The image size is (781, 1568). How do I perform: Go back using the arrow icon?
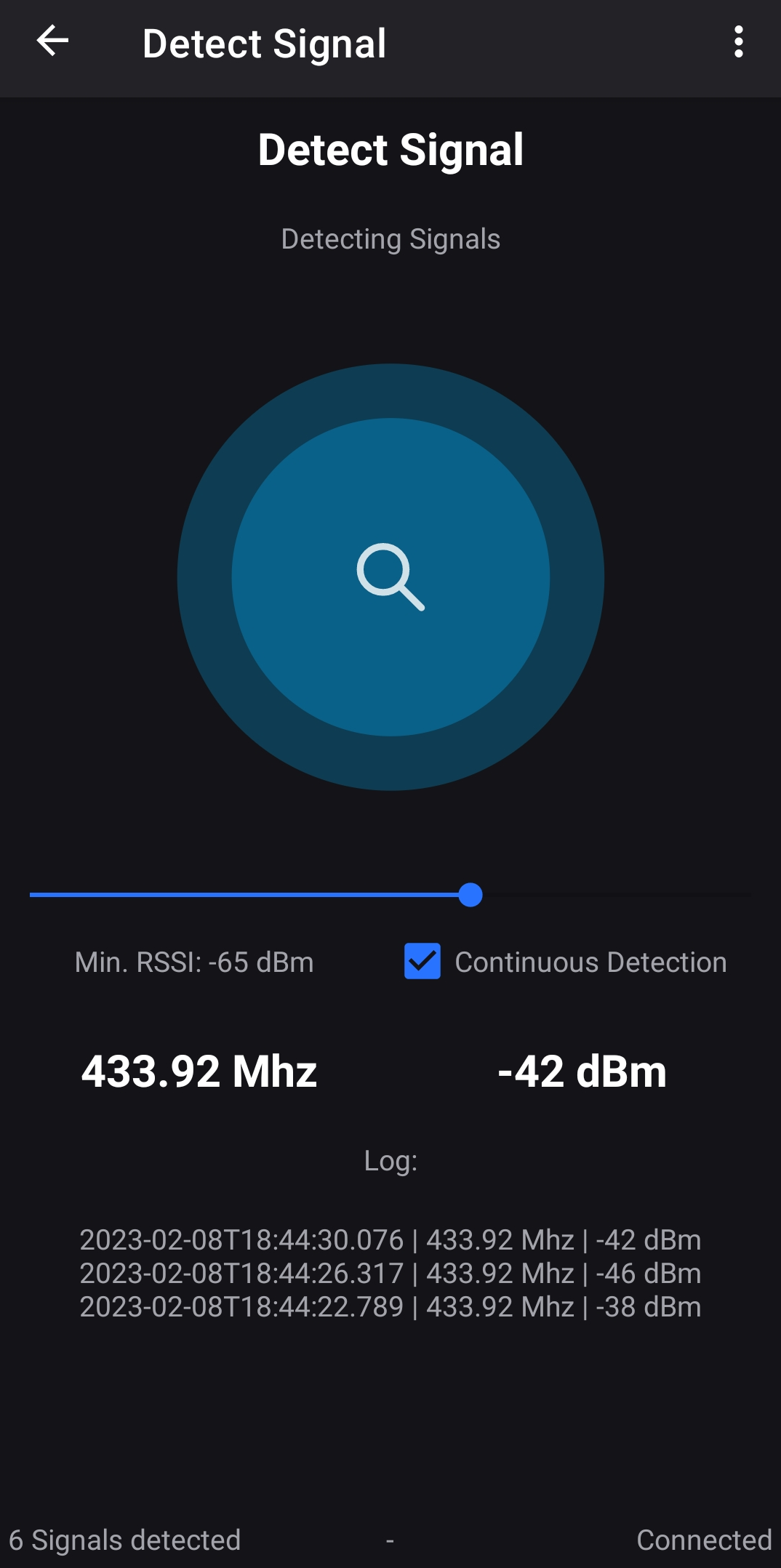52,41
